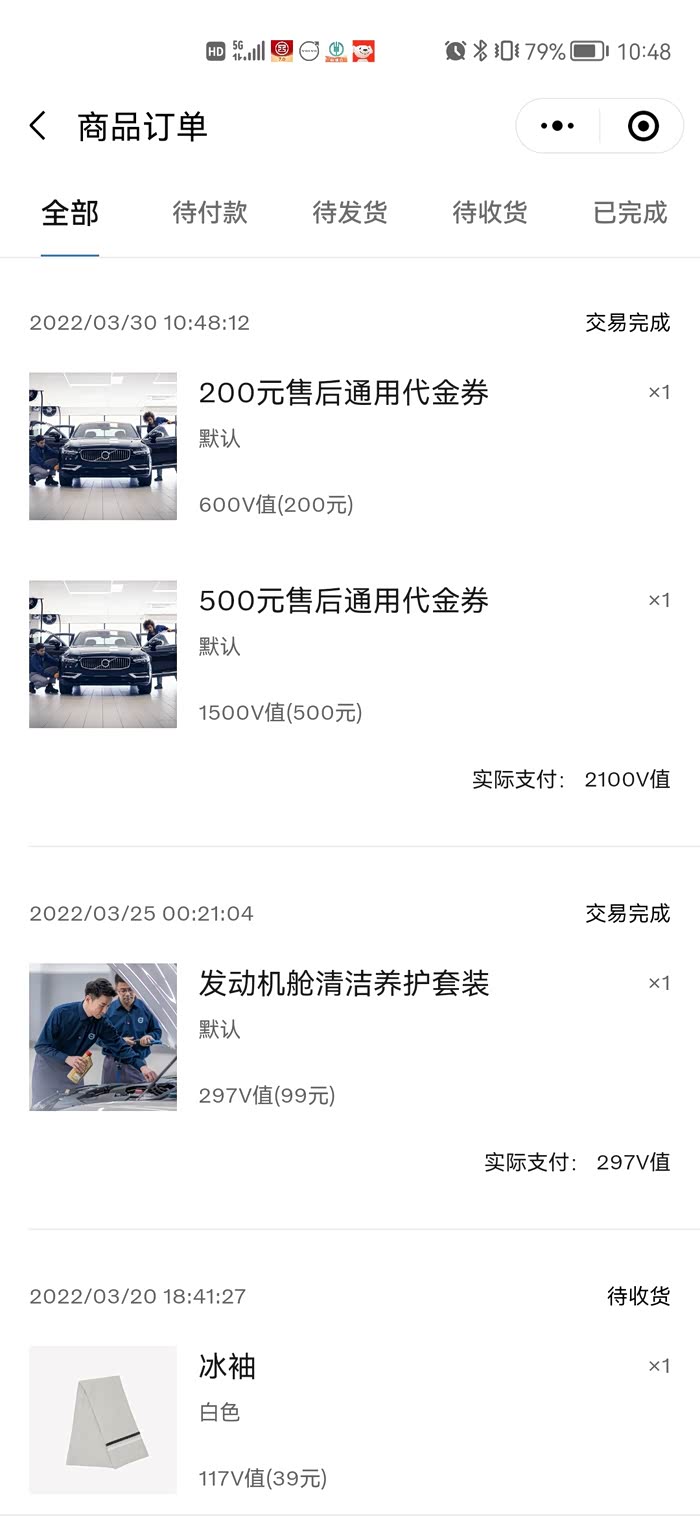The width and height of the screenshot is (700, 1516).
Task: Select the 已完成 tab
Action: (630, 213)
